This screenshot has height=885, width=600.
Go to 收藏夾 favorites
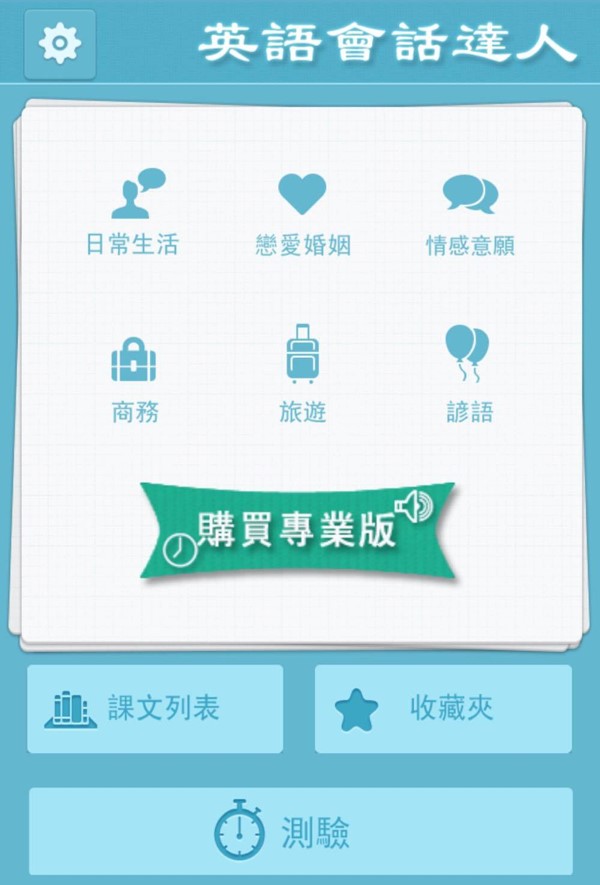[x=443, y=709]
